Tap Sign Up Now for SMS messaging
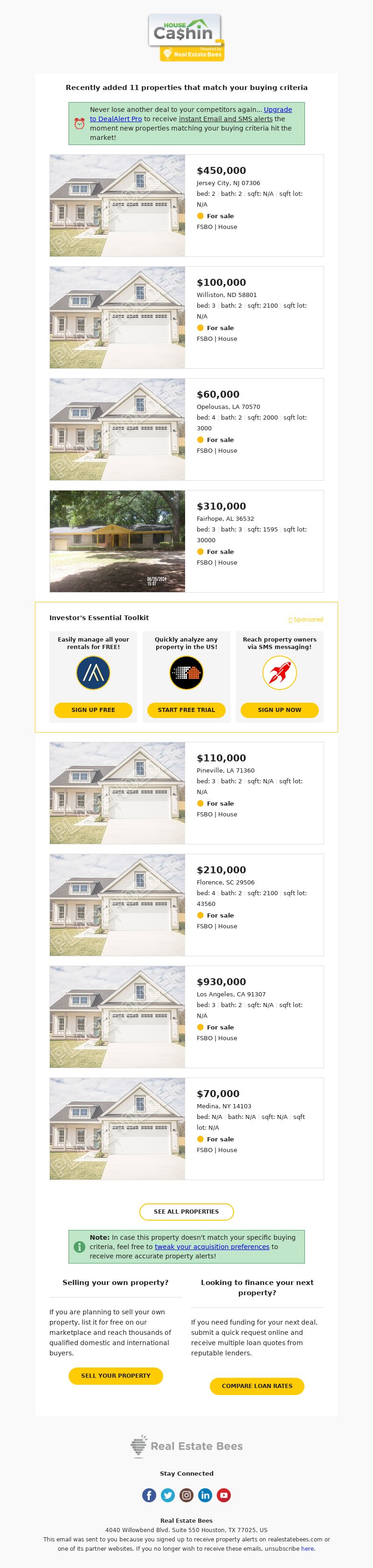The height and width of the screenshot is (1568, 373). coord(279,710)
